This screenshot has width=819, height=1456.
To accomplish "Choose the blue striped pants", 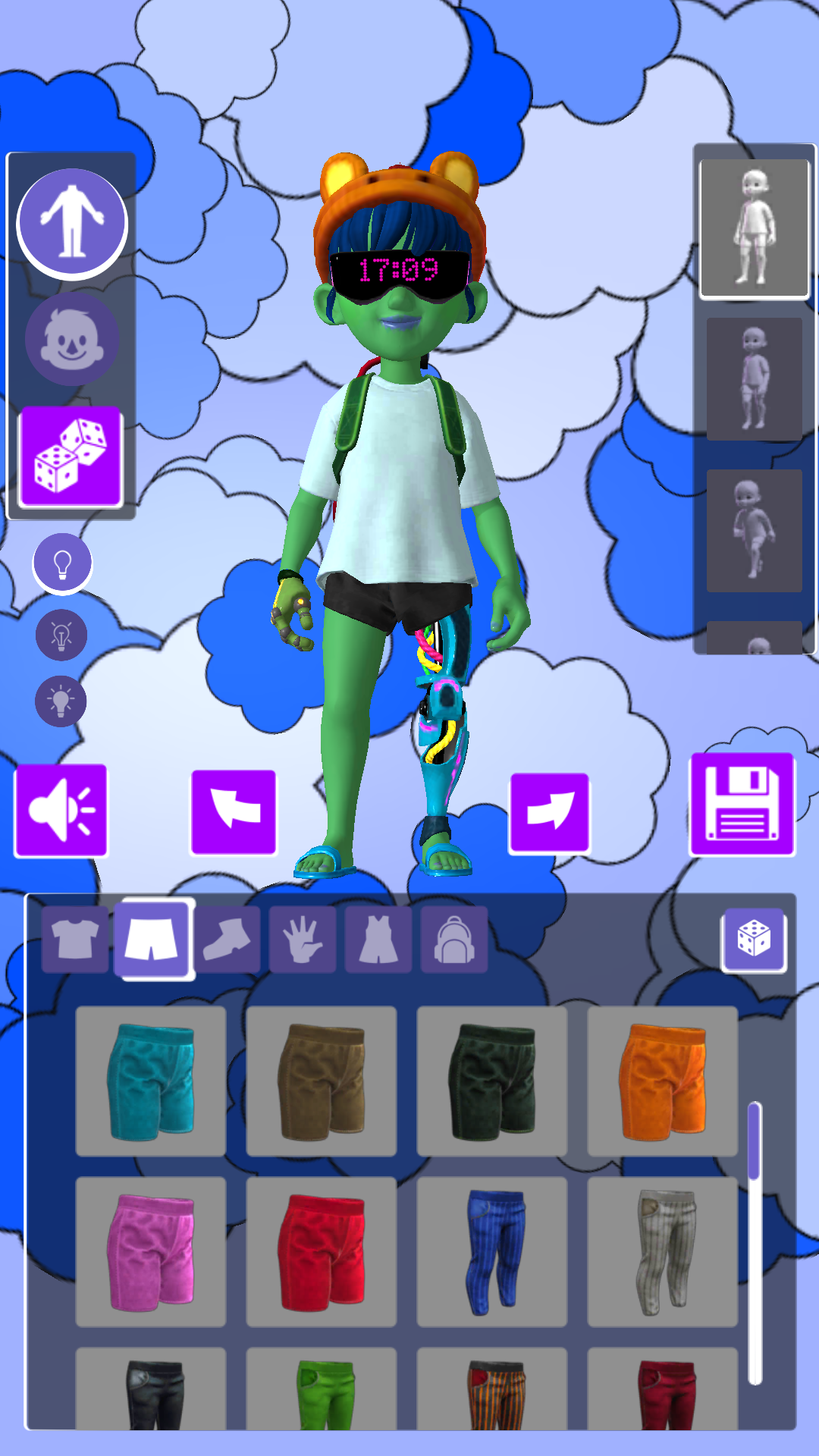I will [492, 1252].
